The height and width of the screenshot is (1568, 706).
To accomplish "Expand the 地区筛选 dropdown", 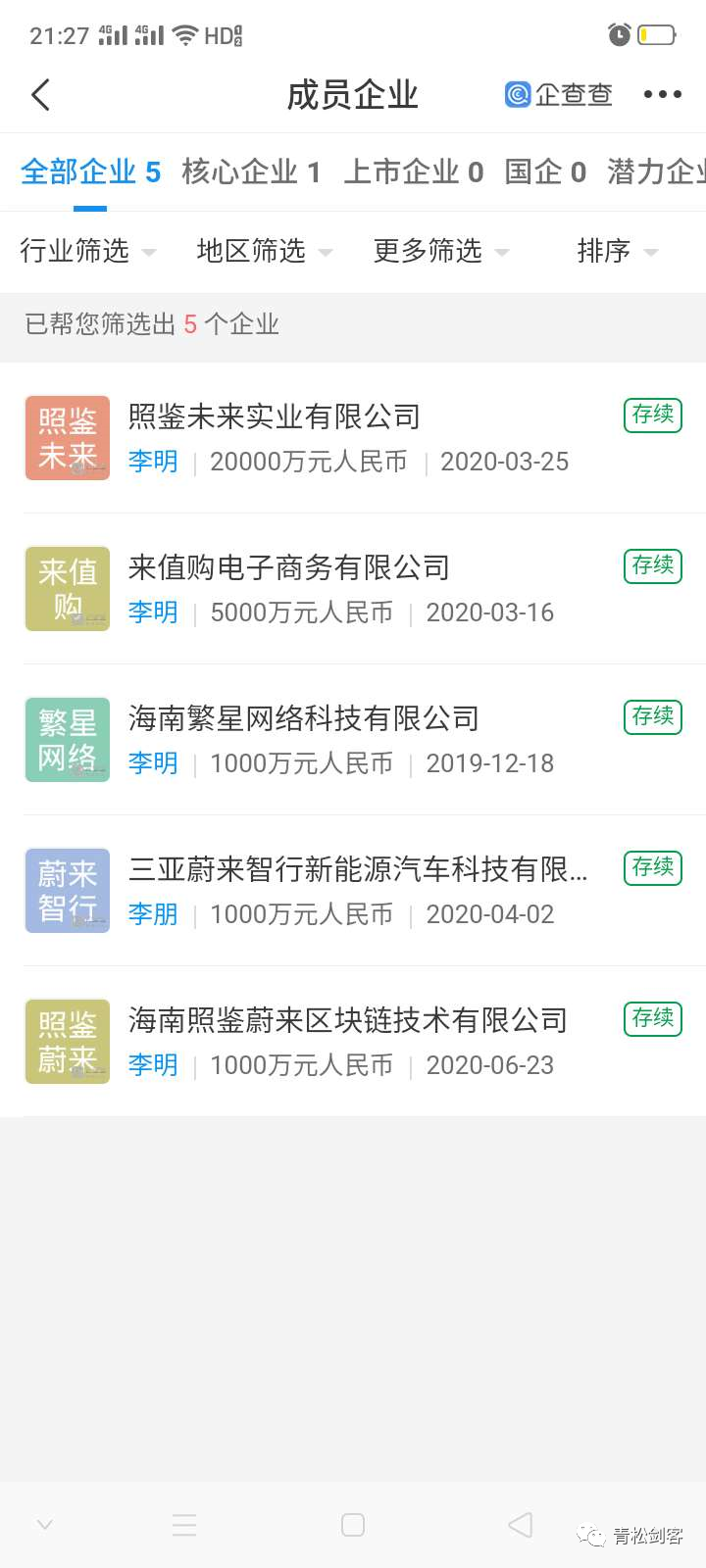I will tap(264, 251).
